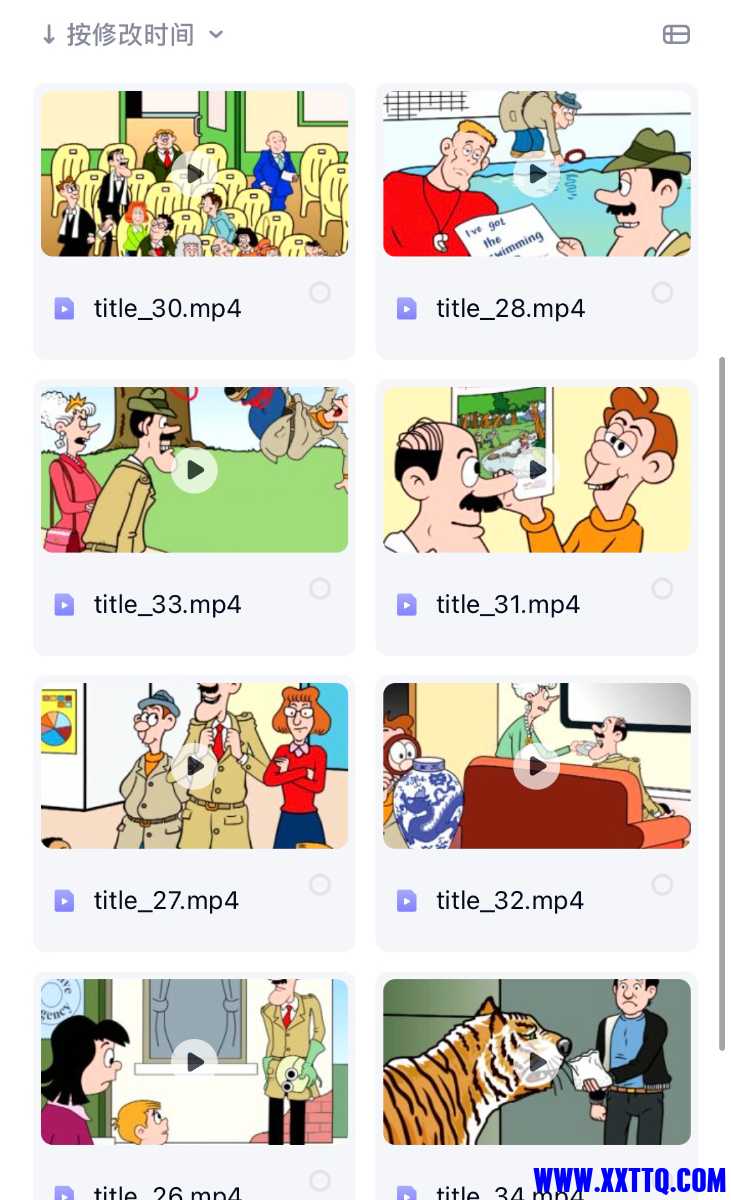Switch to list view layout
This screenshot has width=731, height=1200.
(676, 35)
